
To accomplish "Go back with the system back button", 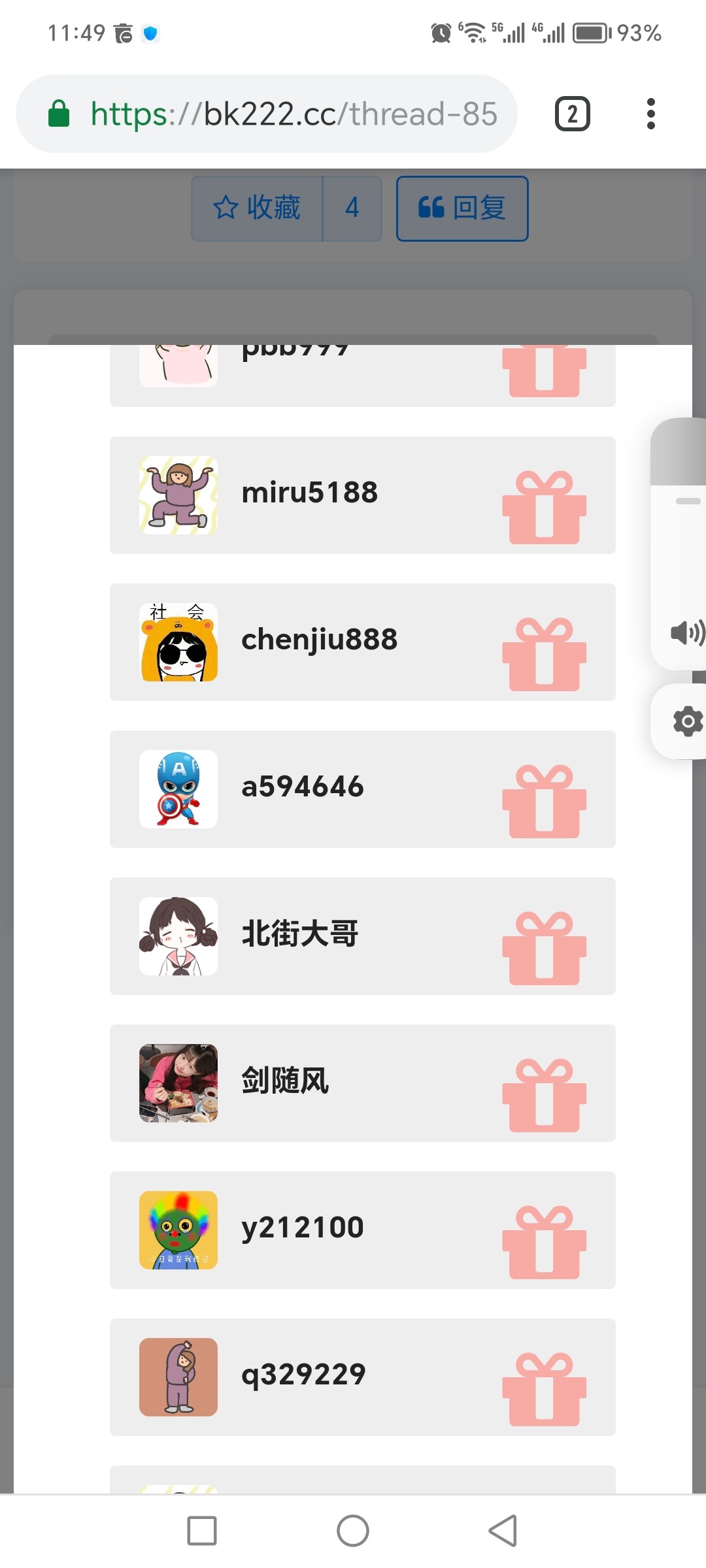I will [x=503, y=1530].
